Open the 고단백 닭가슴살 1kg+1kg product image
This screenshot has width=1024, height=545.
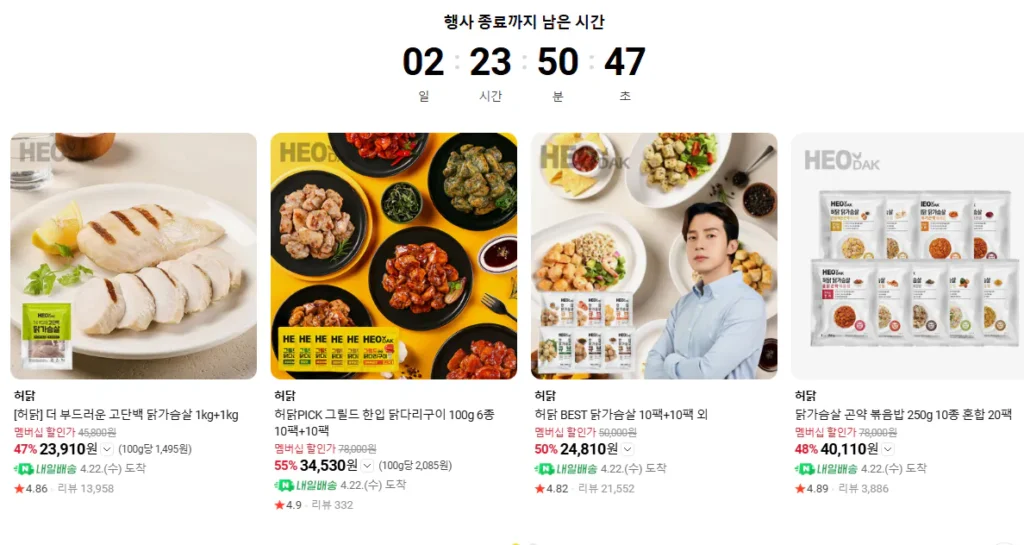(x=133, y=256)
